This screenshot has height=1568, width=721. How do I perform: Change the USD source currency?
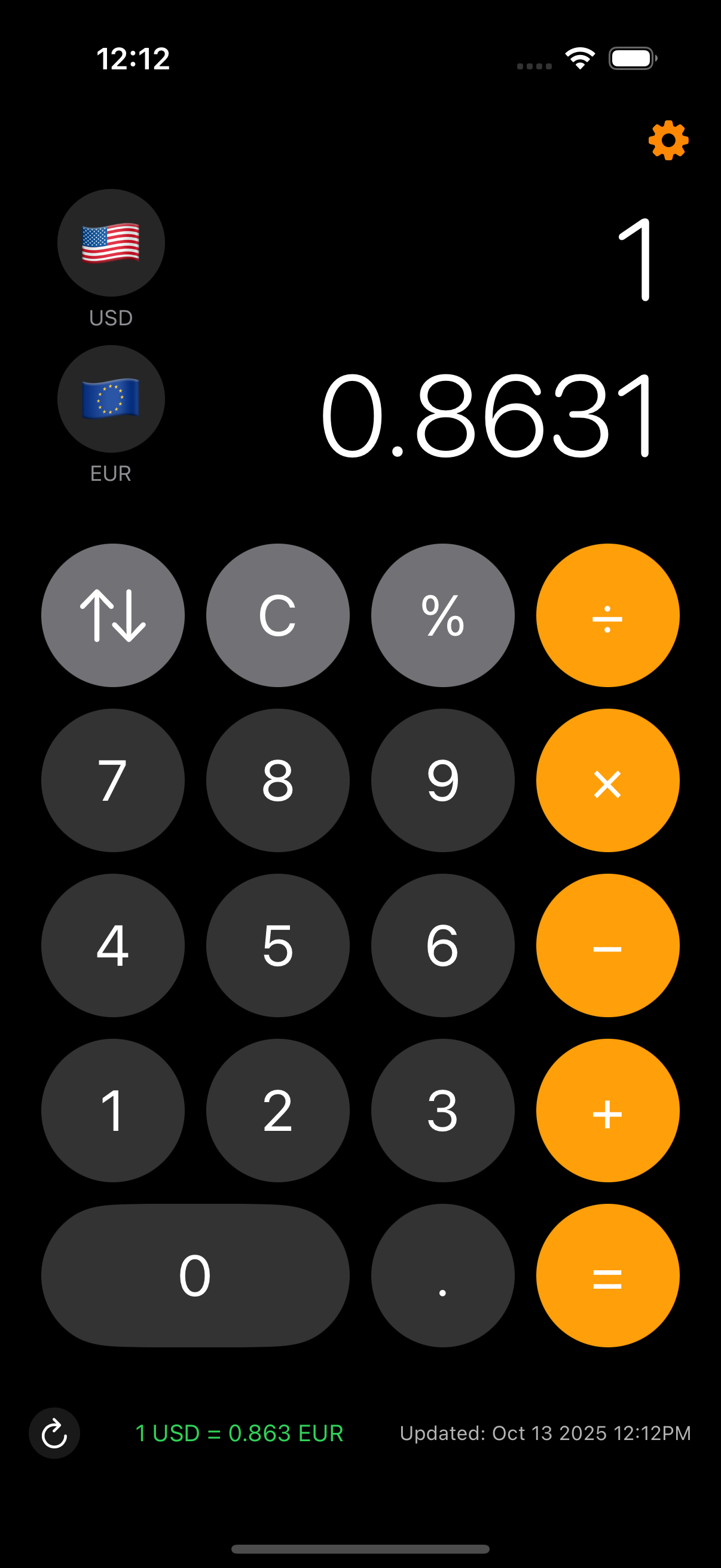(111, 243)
